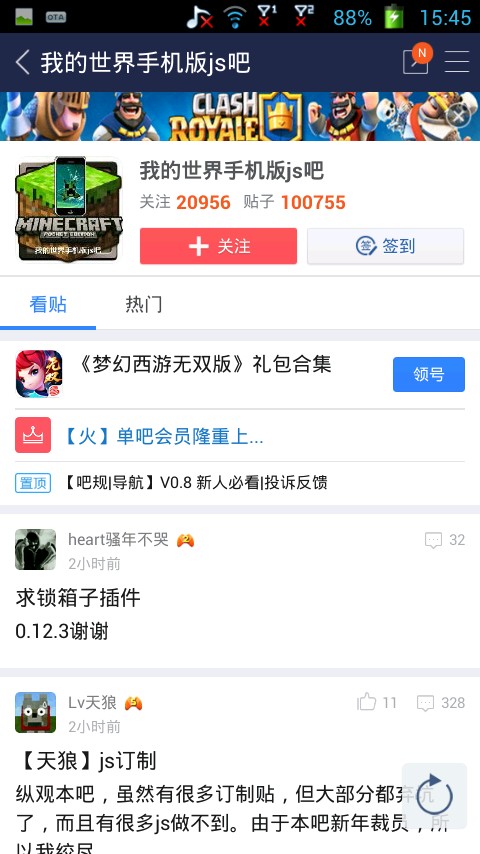Follow the forum with 关注 button
Image resolution: width=480 pixels, height=854 pixels.
coord(218,246)
